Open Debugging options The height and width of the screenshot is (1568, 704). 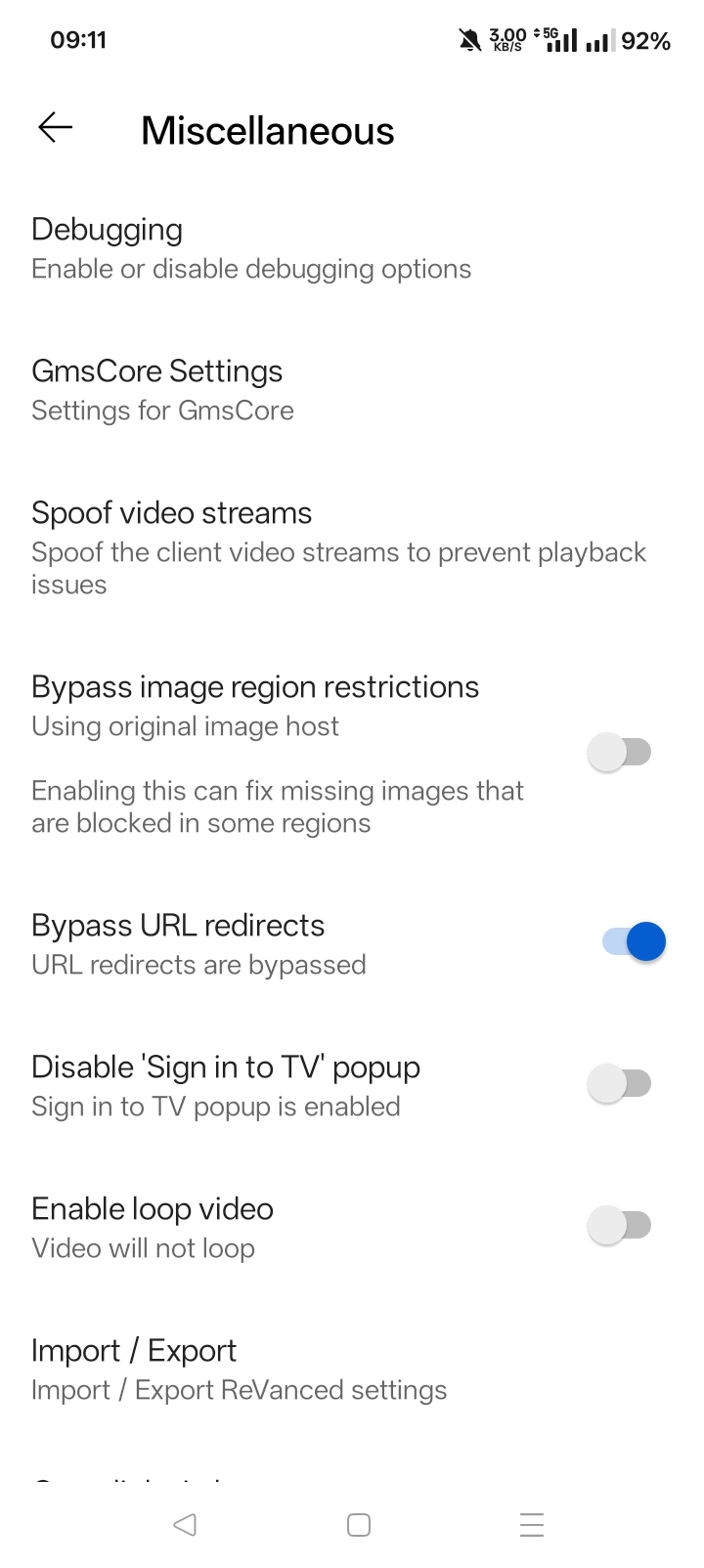251,248
